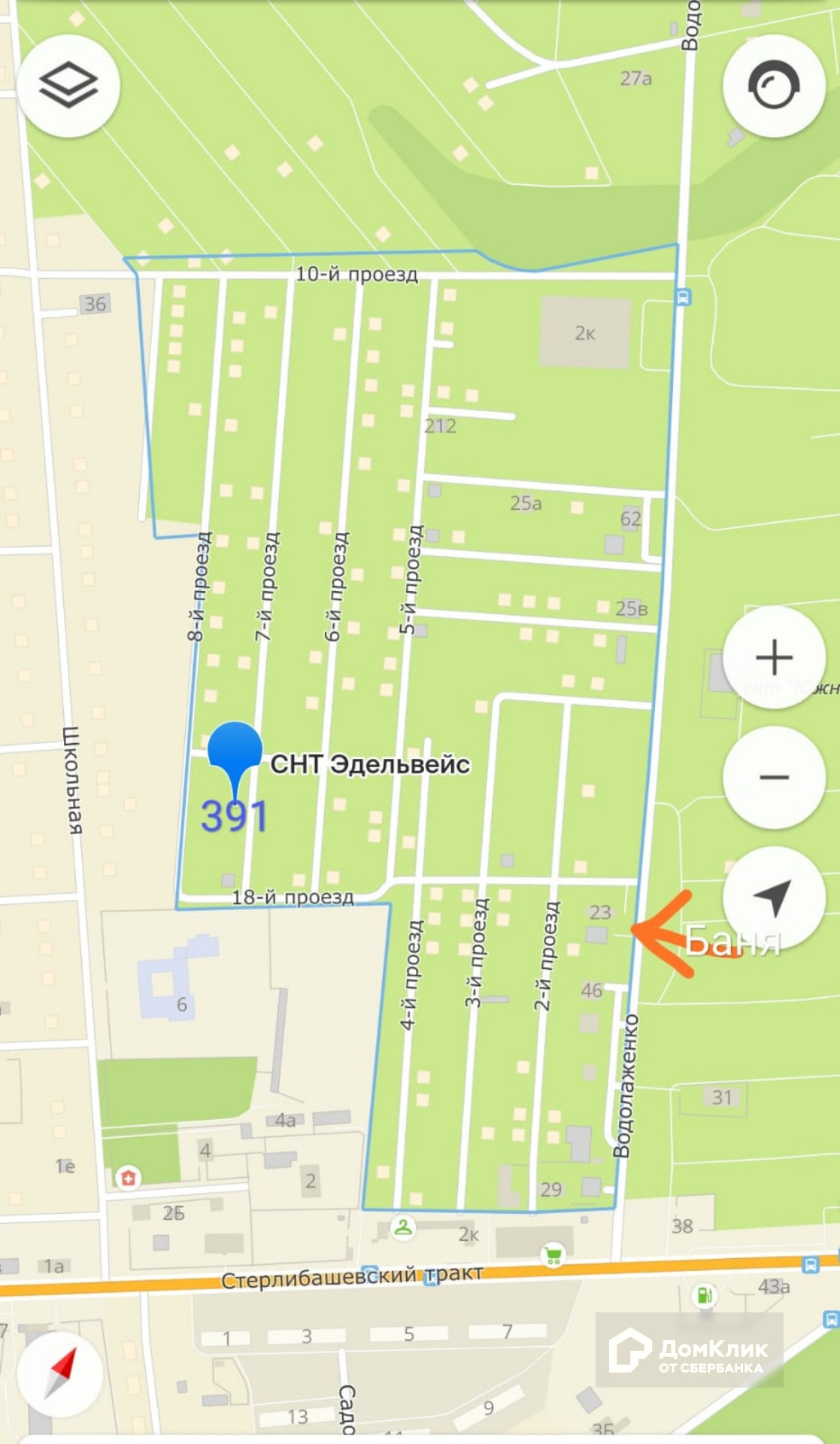Center map on my location arrow
The height and width of the screenshot is (1444, 840).
(x=774, y=897)
